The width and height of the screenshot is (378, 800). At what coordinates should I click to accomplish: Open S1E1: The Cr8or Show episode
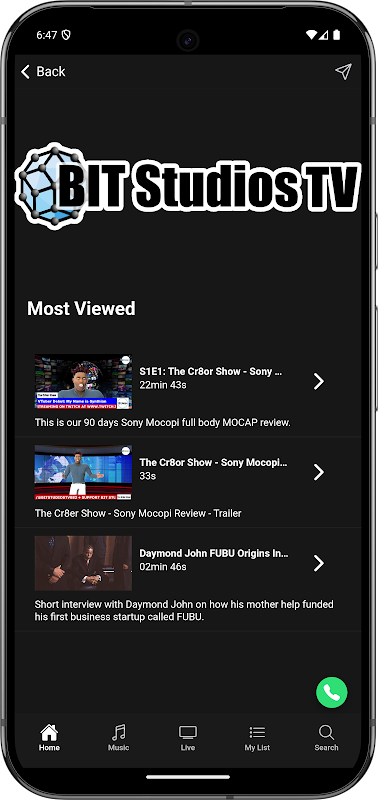[x=188, y=391]
